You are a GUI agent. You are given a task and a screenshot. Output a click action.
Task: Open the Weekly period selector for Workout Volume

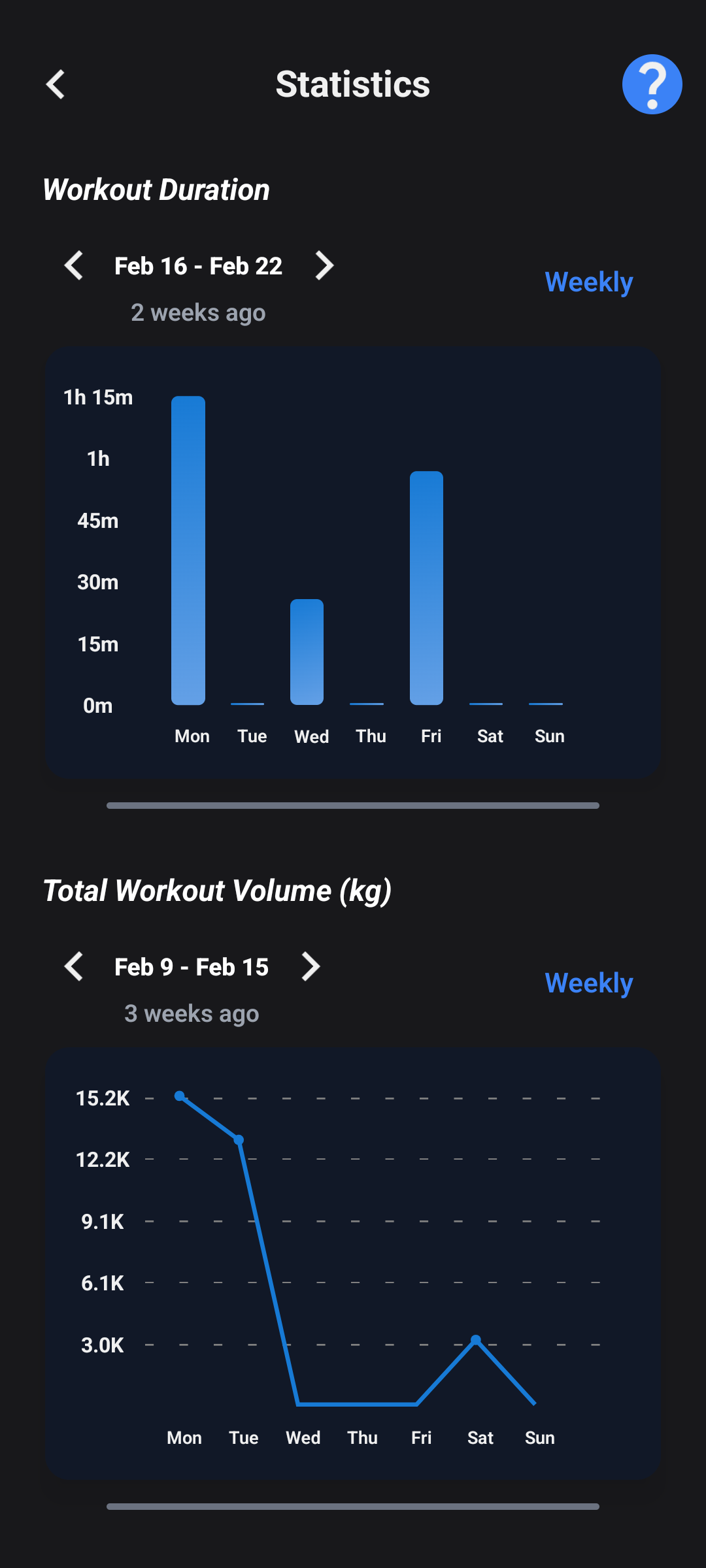tap(588, 982)
